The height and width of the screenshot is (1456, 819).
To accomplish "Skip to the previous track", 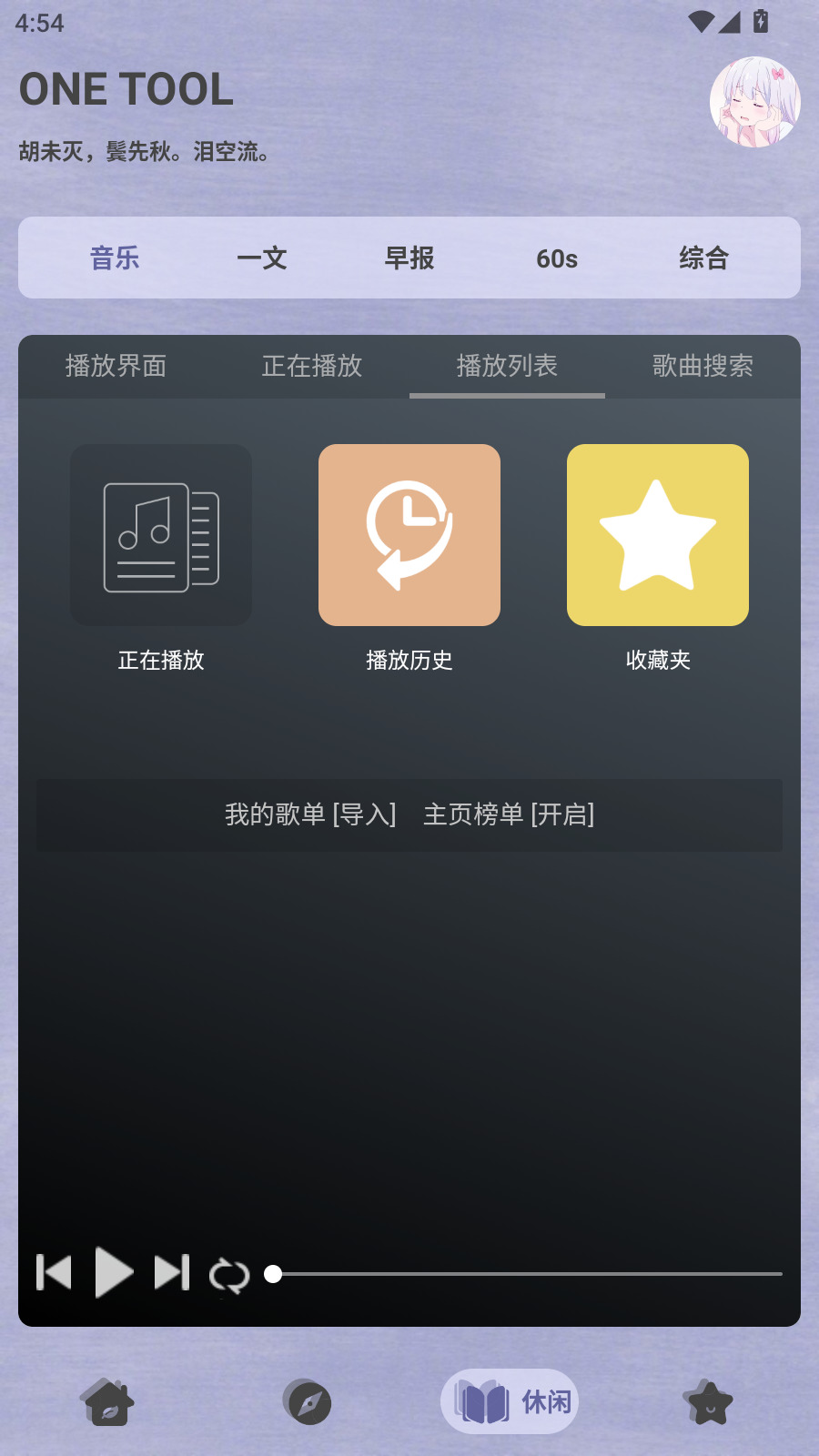I will [55, 1274].
